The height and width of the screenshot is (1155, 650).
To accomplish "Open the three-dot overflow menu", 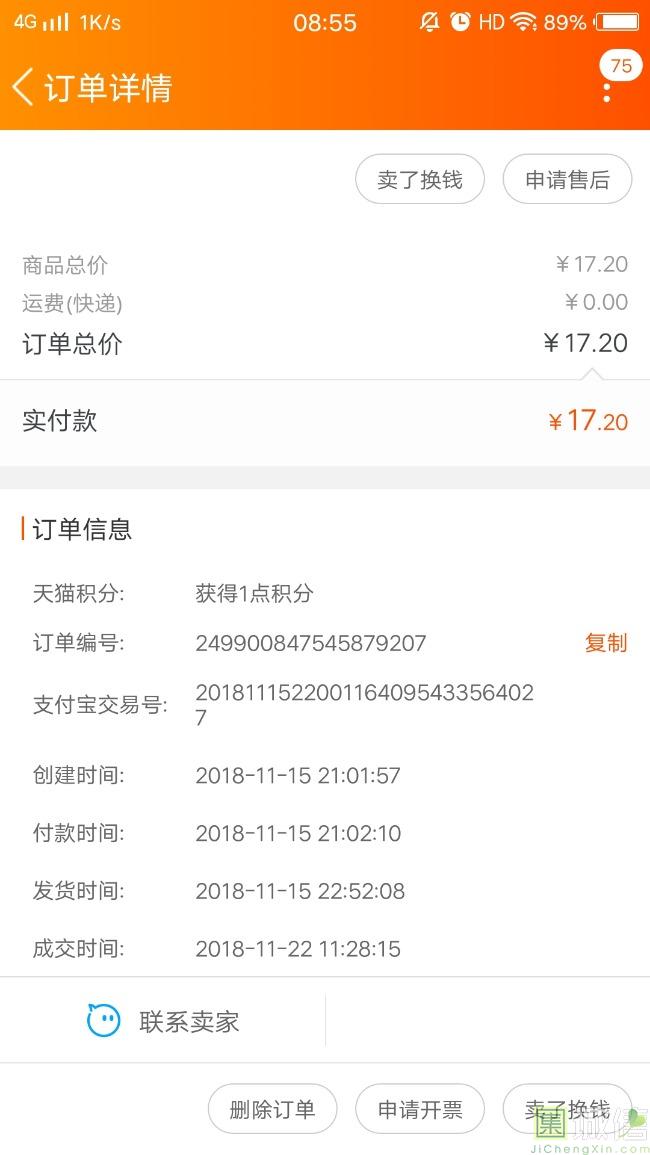I will click(607, 89).
